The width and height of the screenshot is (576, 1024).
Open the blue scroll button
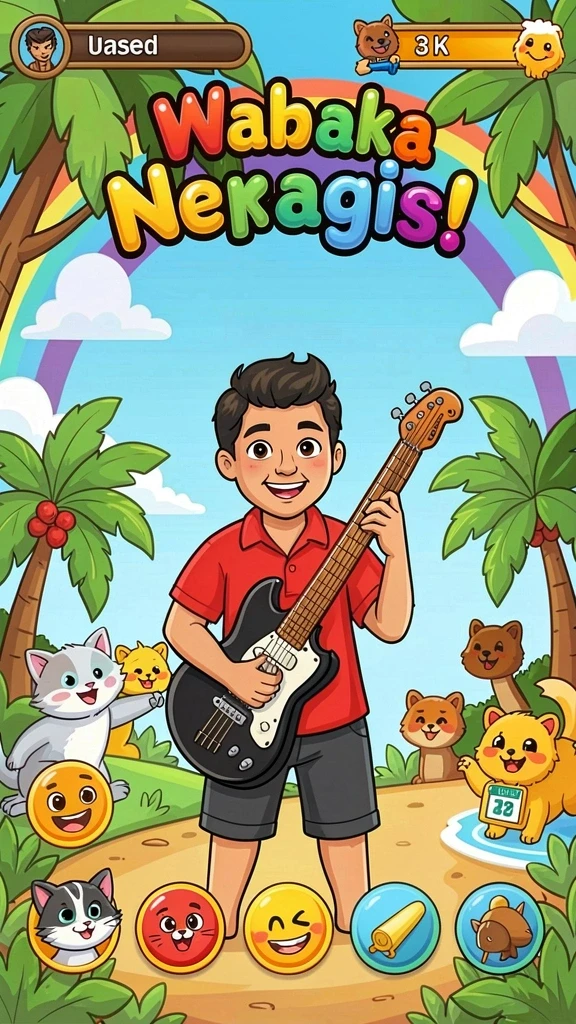396,928
